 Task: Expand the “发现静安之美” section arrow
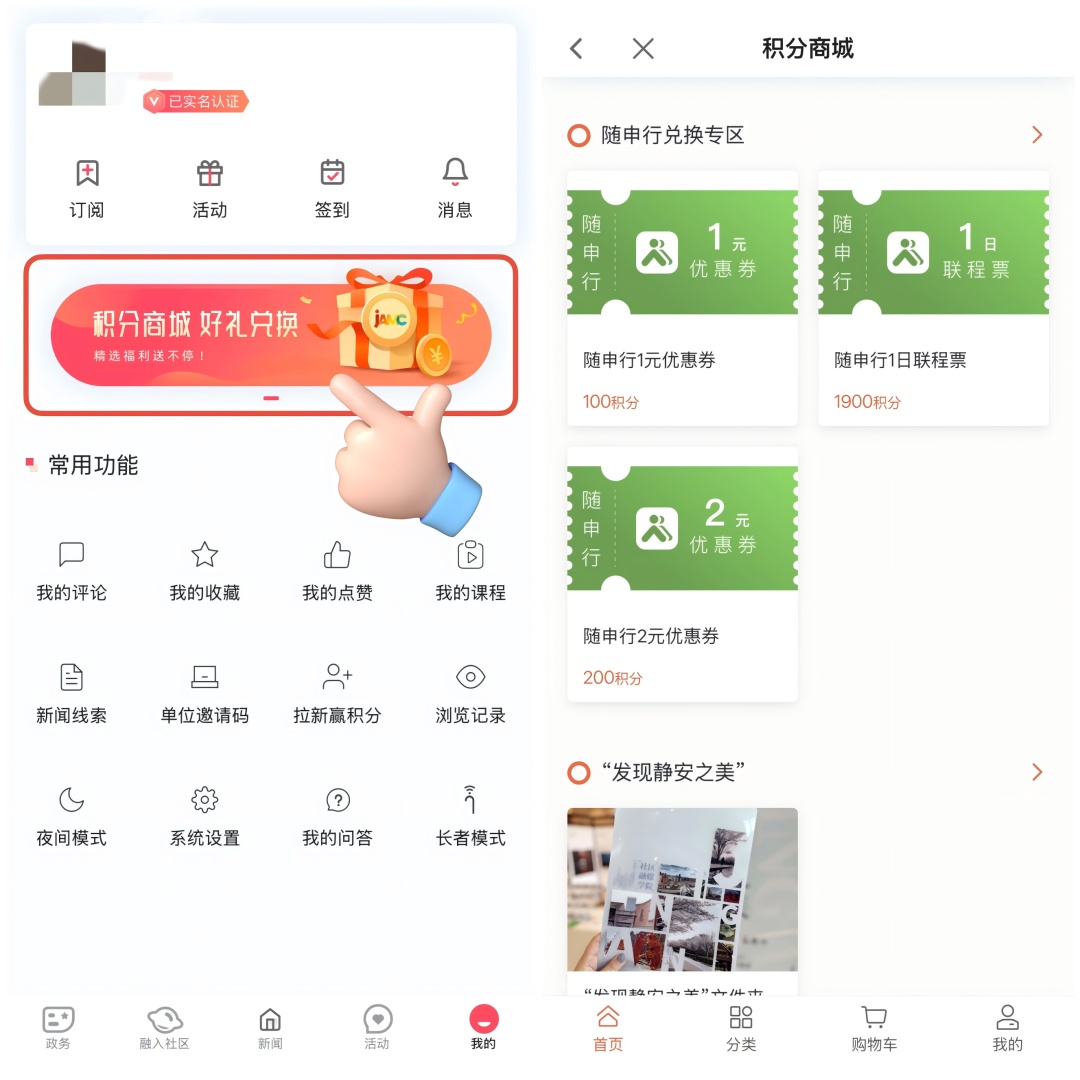pyautogui.click(x=1037, y=772)
